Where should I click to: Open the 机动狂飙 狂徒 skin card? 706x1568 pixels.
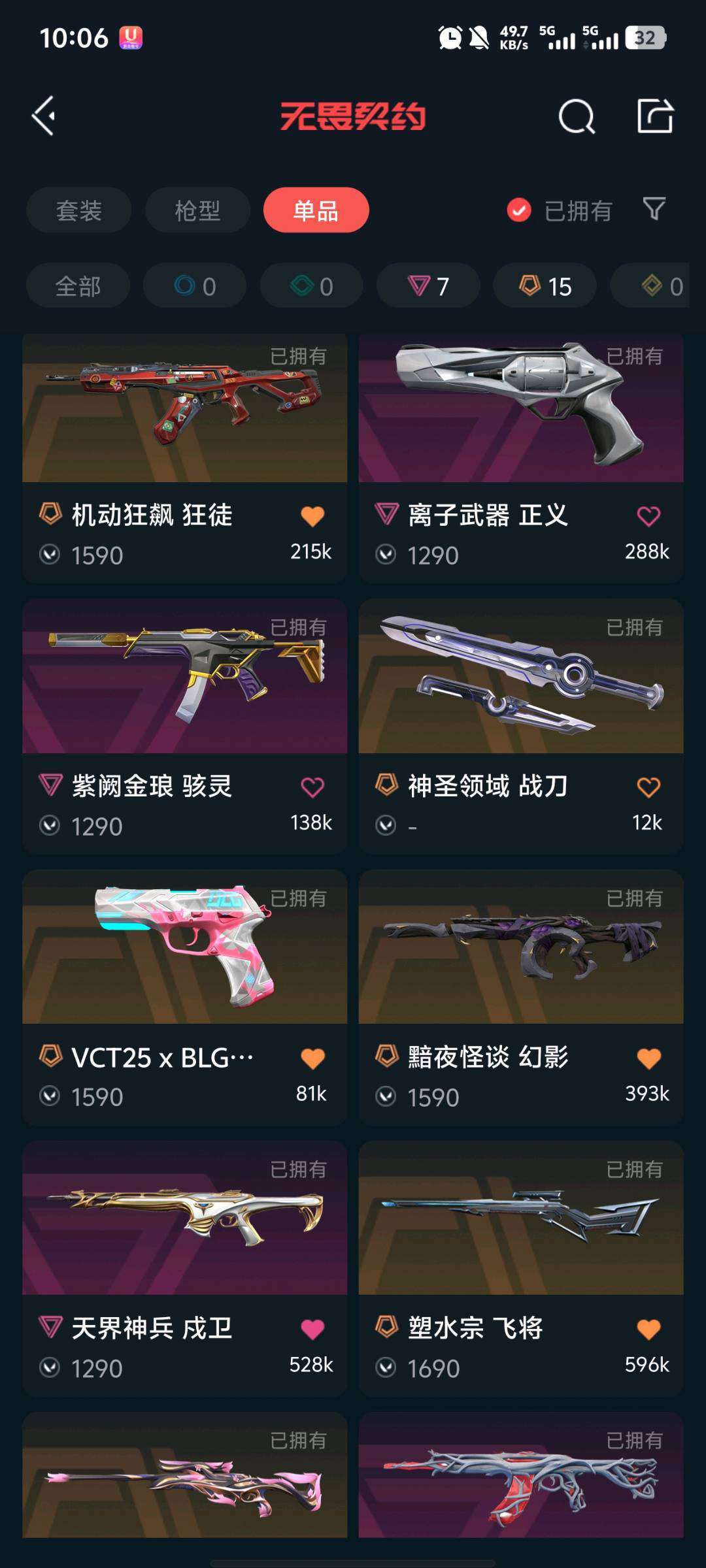[x=184, y=457]
